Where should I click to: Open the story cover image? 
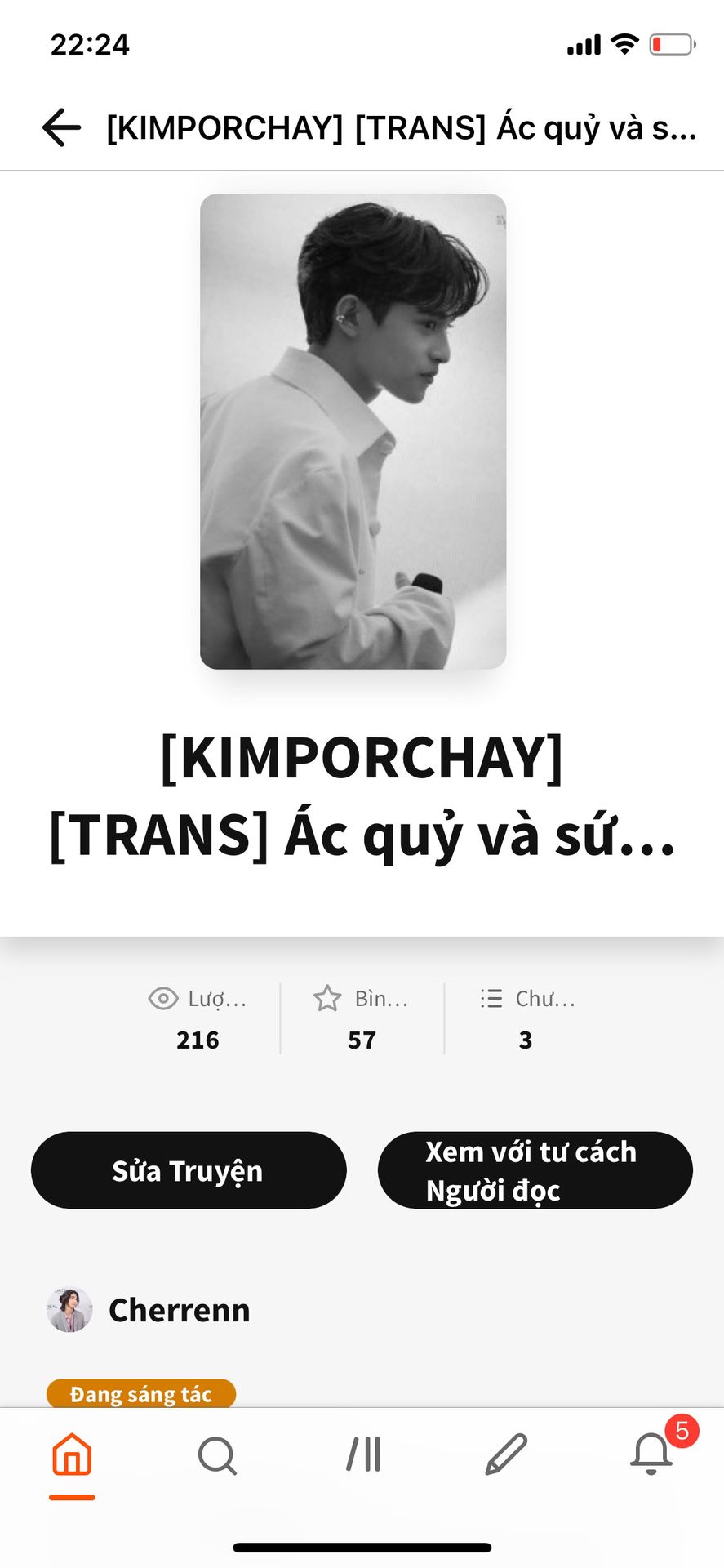coord(353,431)
